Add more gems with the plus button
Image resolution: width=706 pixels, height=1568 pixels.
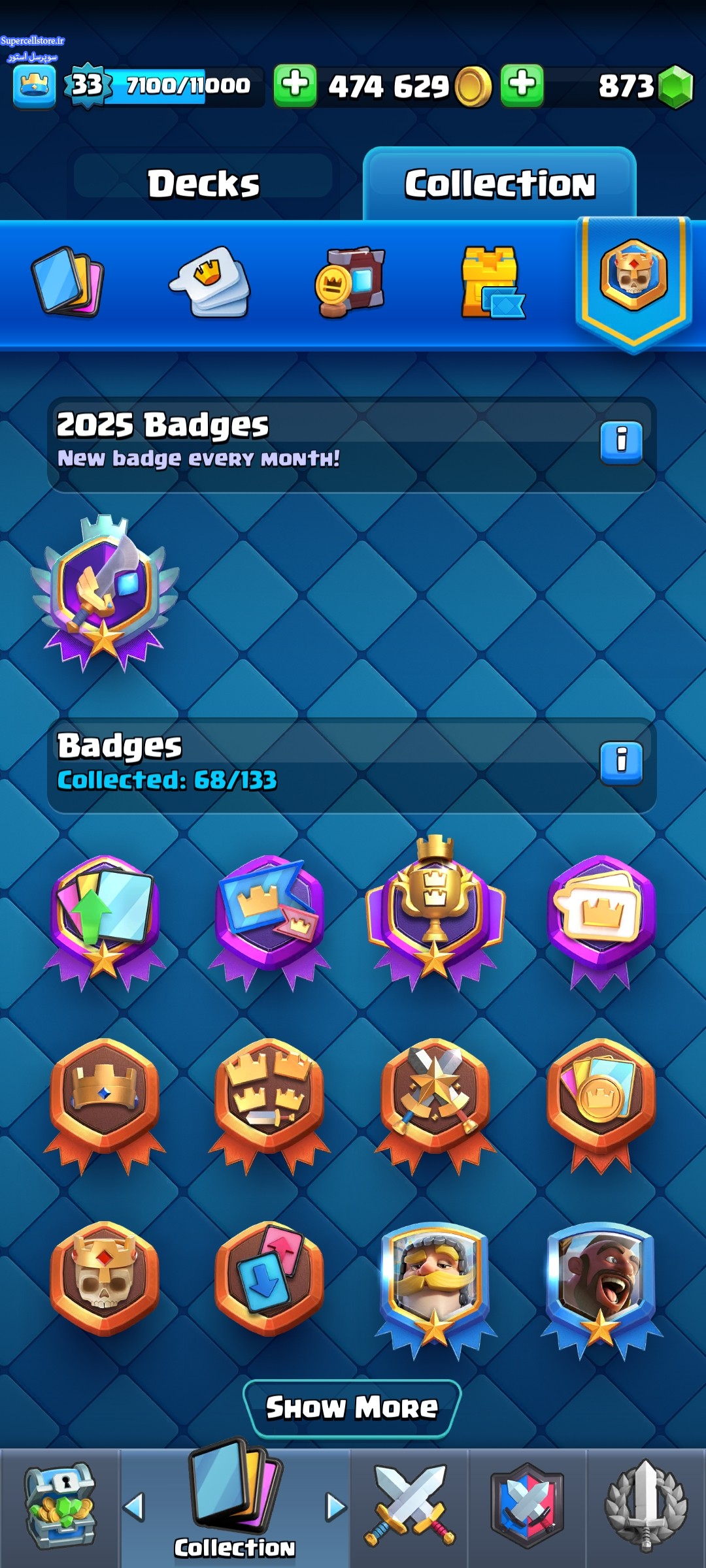point(522,86)
